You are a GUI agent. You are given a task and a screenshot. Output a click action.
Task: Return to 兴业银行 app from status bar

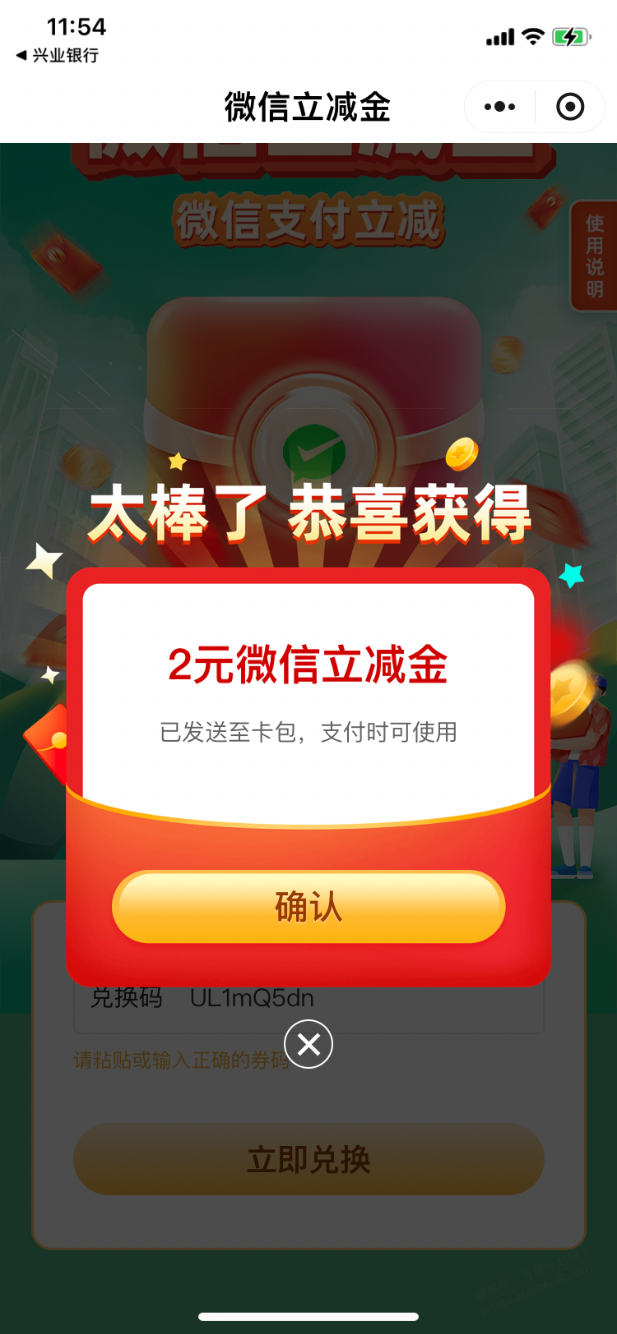pyautogui.click(x=58, y=56)
